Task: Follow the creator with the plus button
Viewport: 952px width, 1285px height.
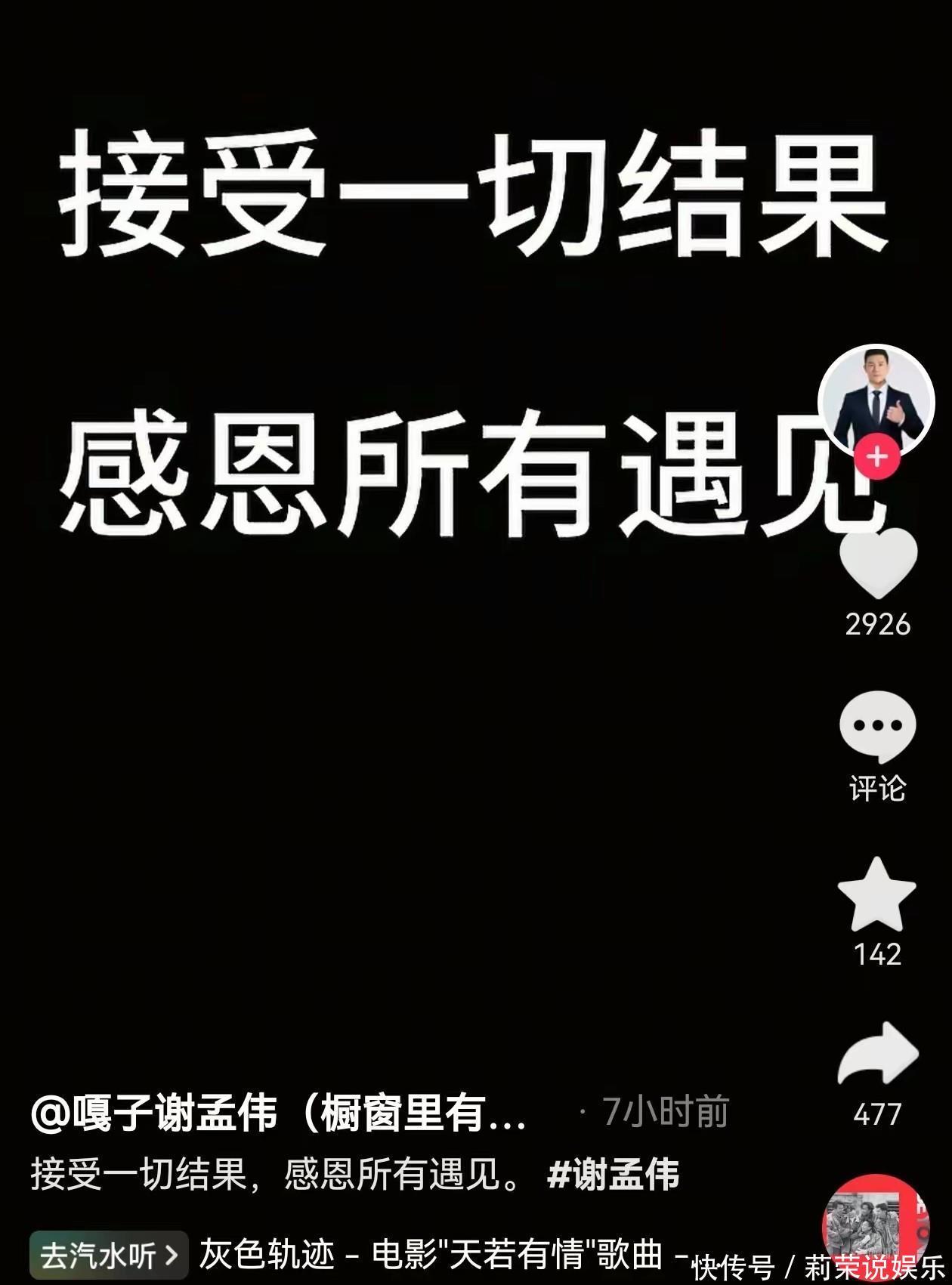Action: pyautogui.click(x=876, y=457)
